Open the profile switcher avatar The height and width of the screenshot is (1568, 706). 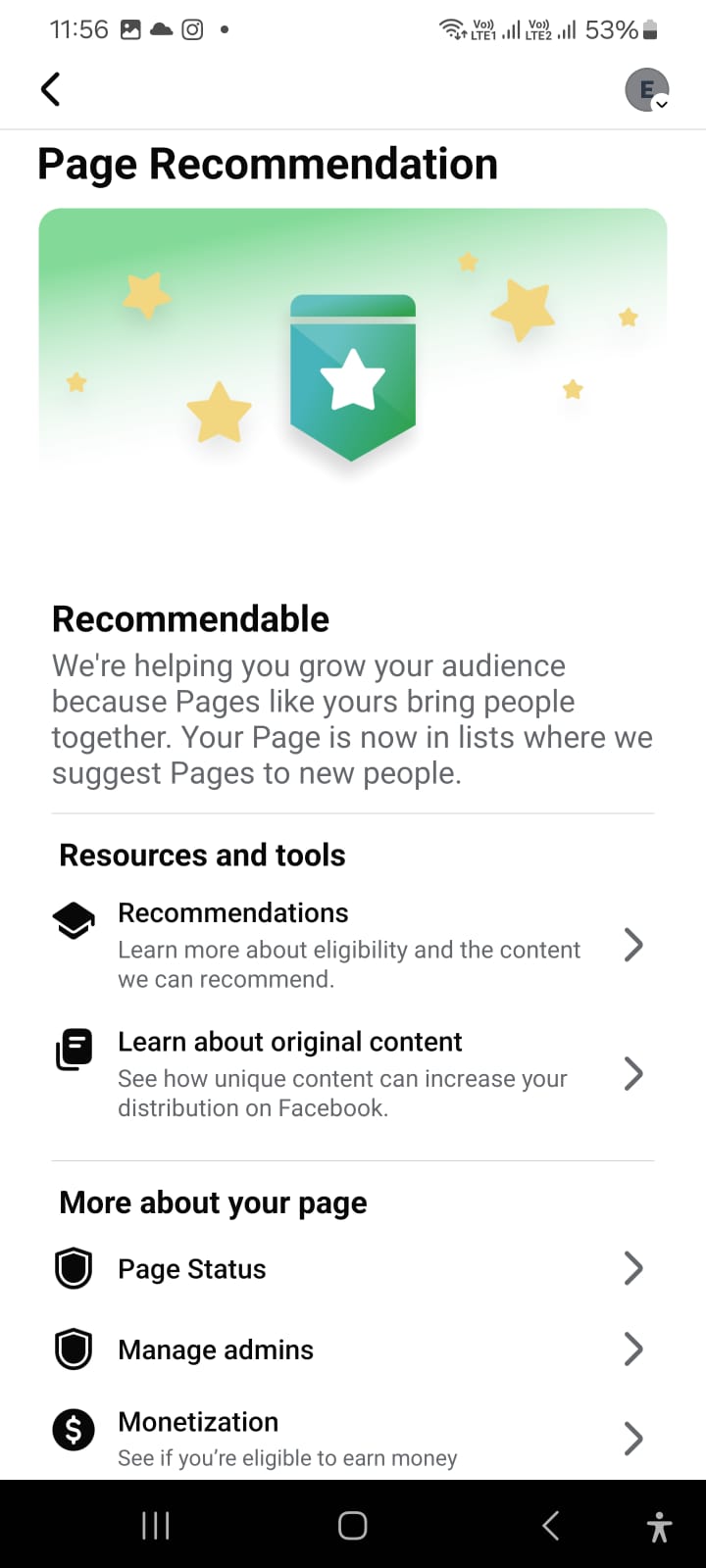tap(647, 90)
